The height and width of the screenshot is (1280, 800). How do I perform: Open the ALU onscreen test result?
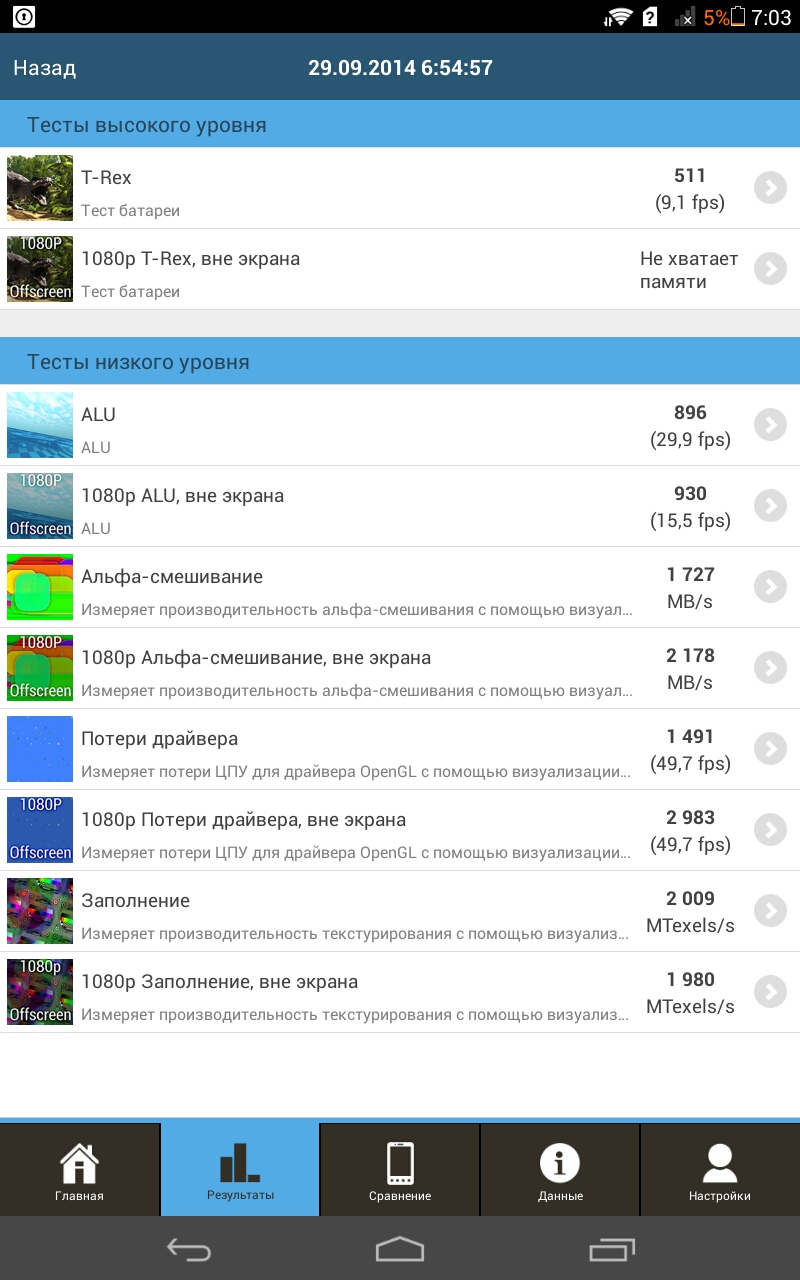tap(400, 425)
